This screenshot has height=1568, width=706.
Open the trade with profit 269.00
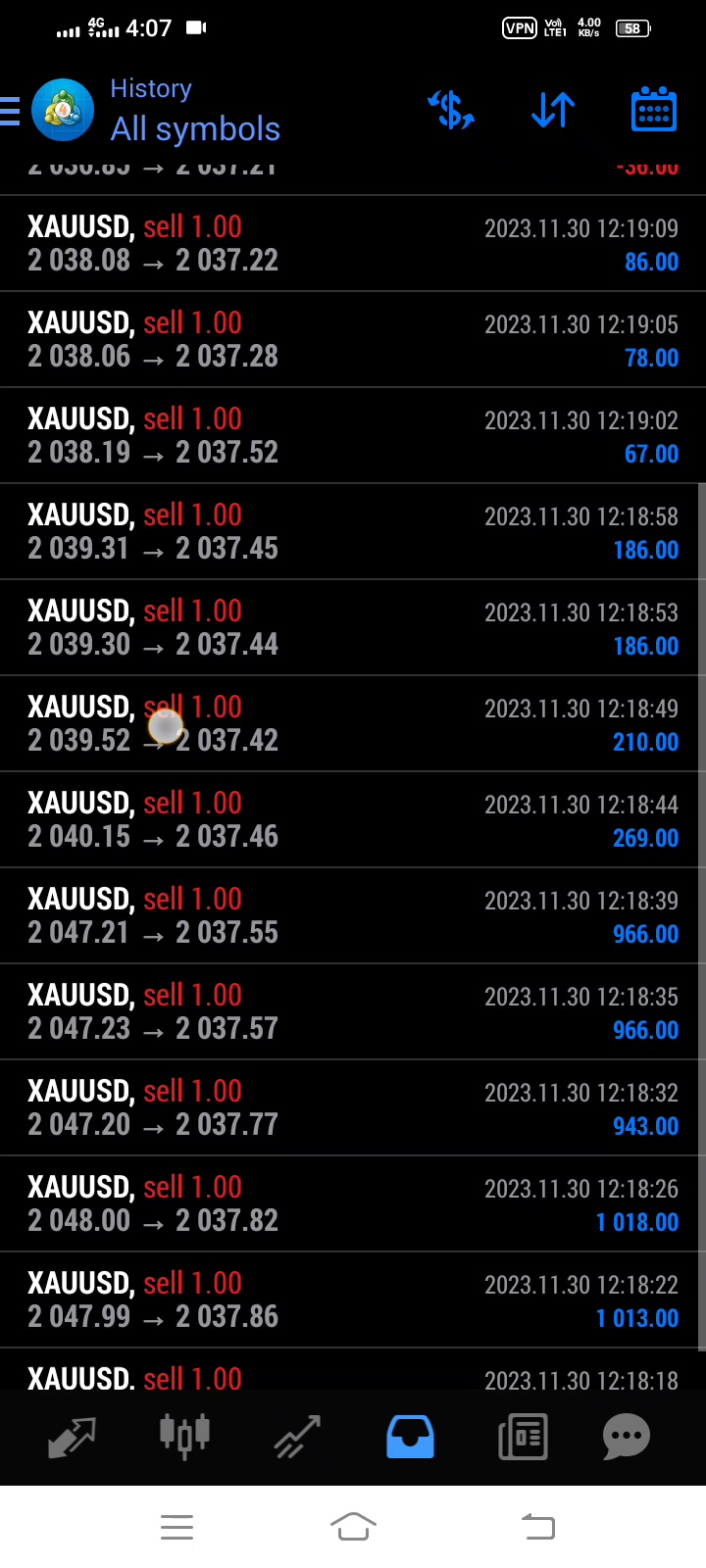pos(353,820)
